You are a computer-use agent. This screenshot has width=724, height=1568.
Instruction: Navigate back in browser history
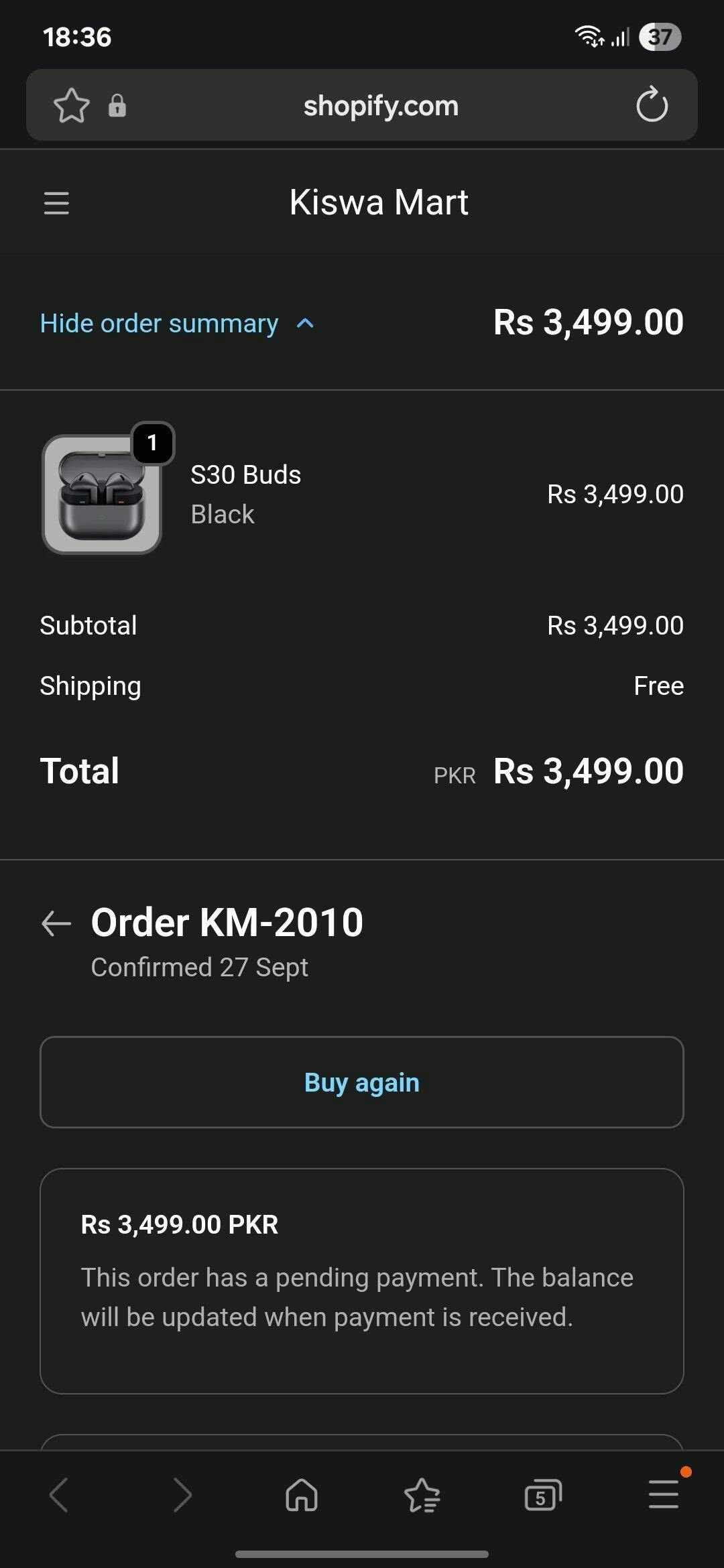[59, 1495]
